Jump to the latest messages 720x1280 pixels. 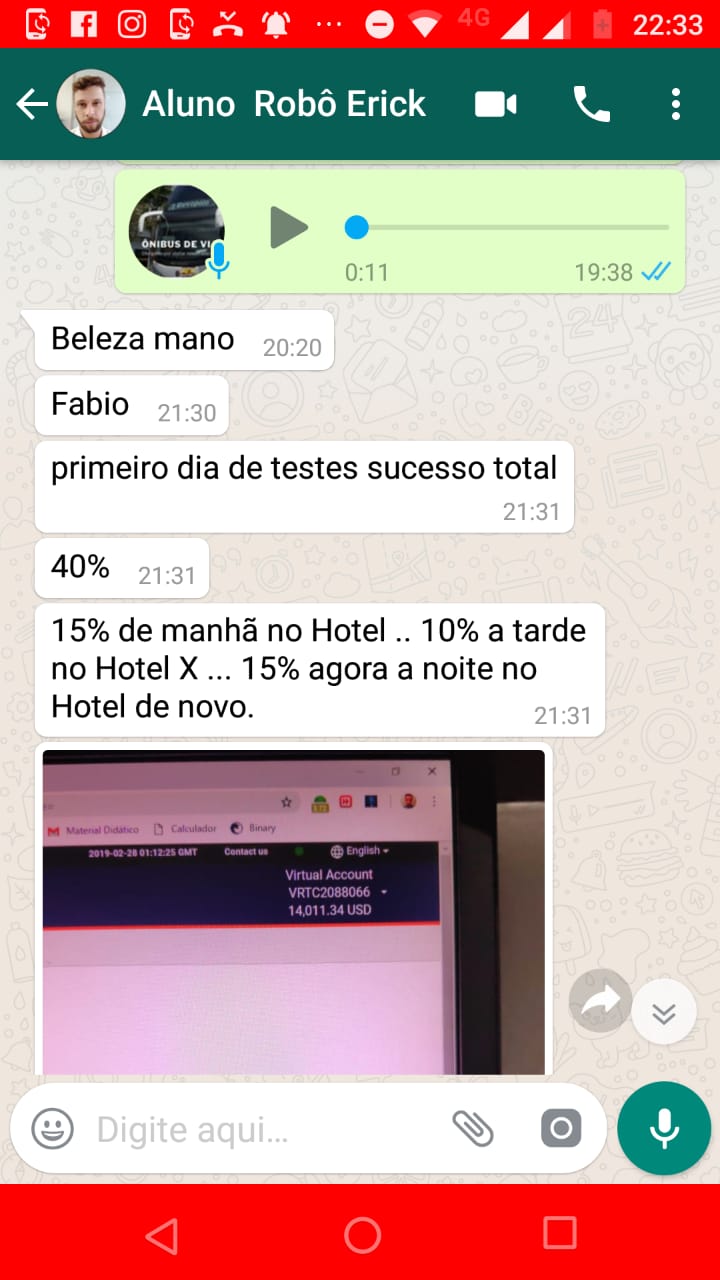point(664,1012)
